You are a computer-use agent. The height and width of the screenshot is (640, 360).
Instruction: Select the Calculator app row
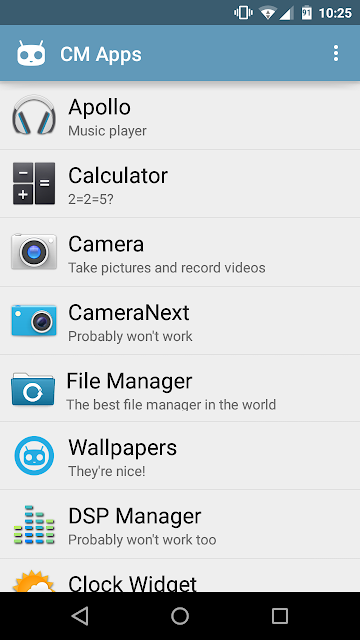click(x=180, y=184)
